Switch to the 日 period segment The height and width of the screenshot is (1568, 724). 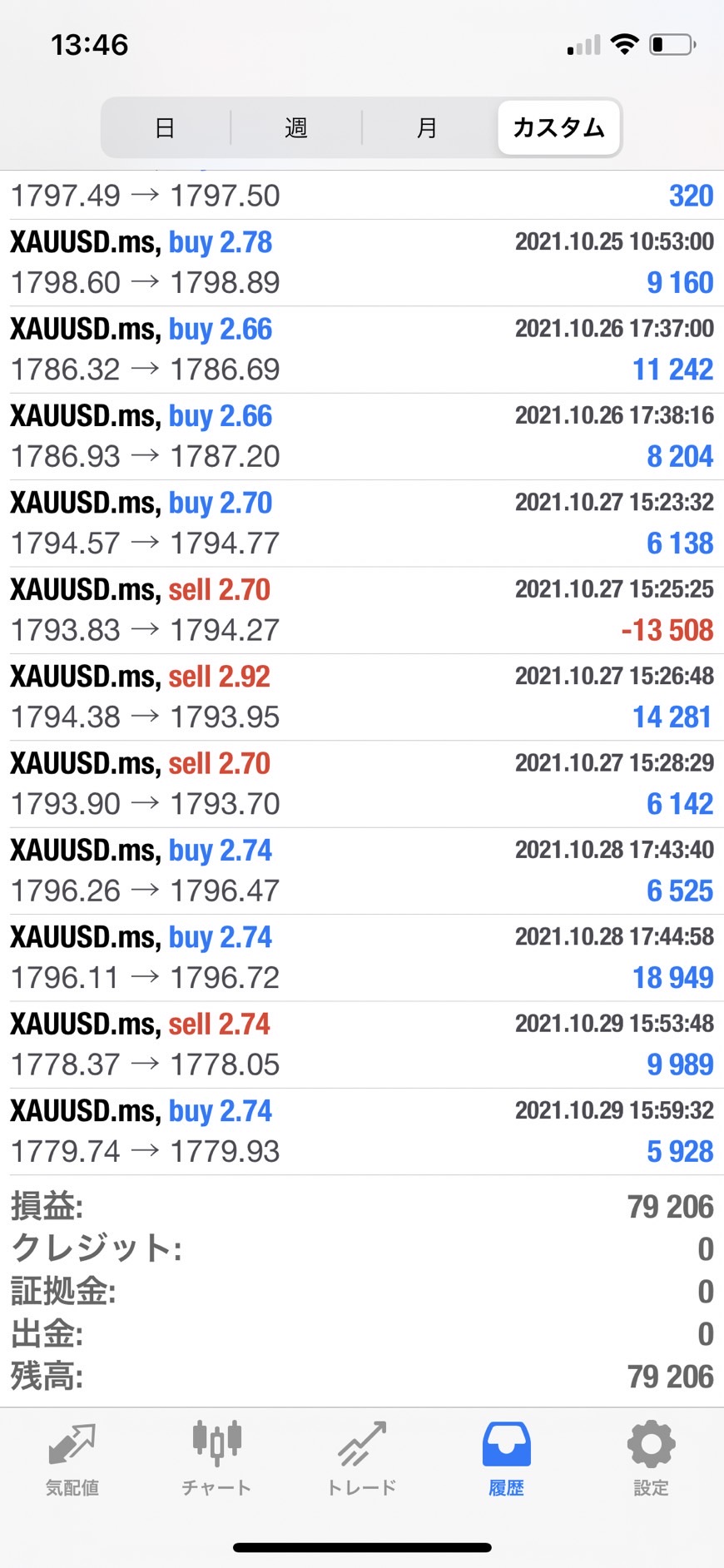pos(165,127)
